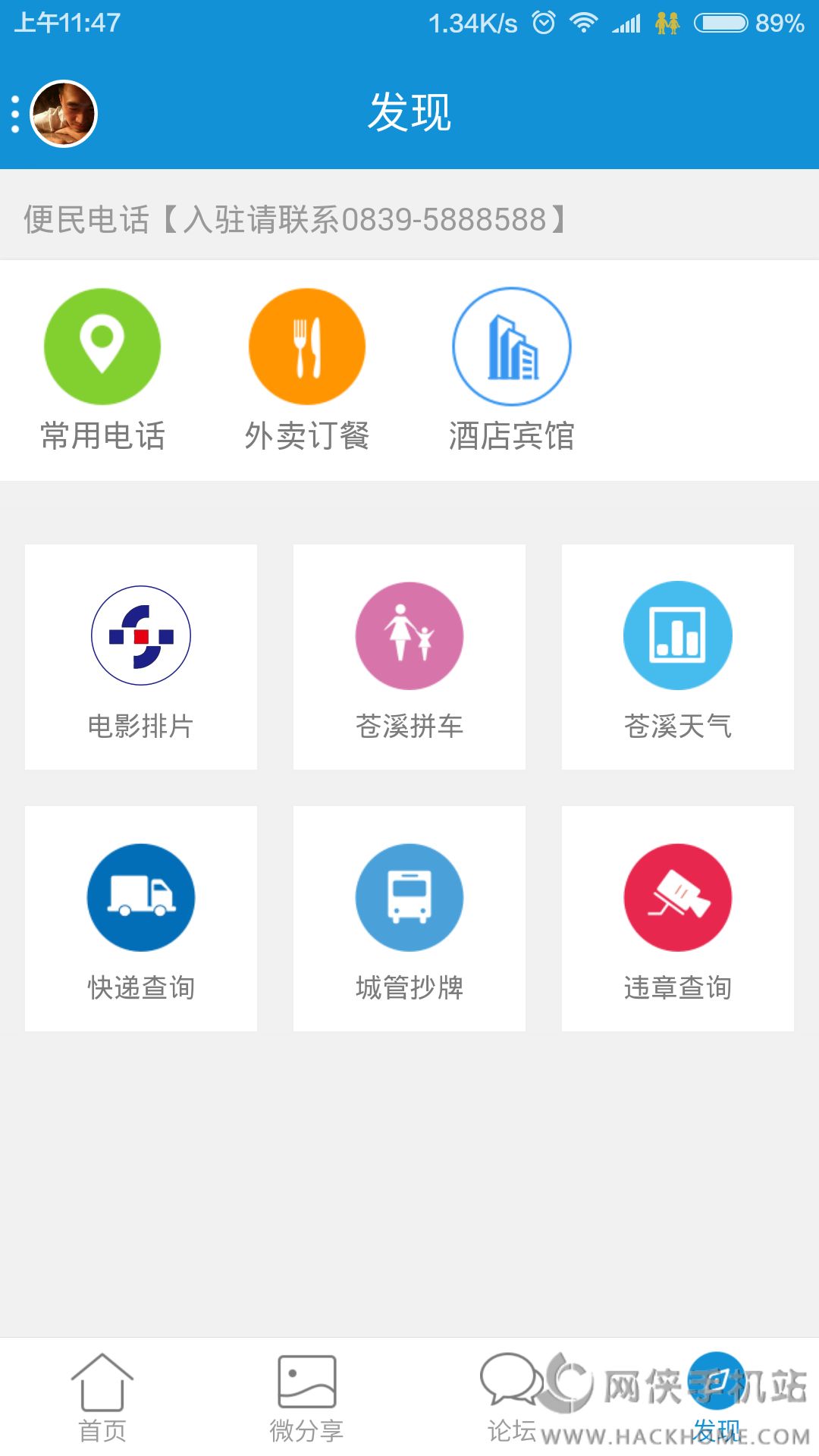This screenshot has width=819, height=1456.
Task: Open the 电影排片 movie schedule card
Action: point(141,657)
